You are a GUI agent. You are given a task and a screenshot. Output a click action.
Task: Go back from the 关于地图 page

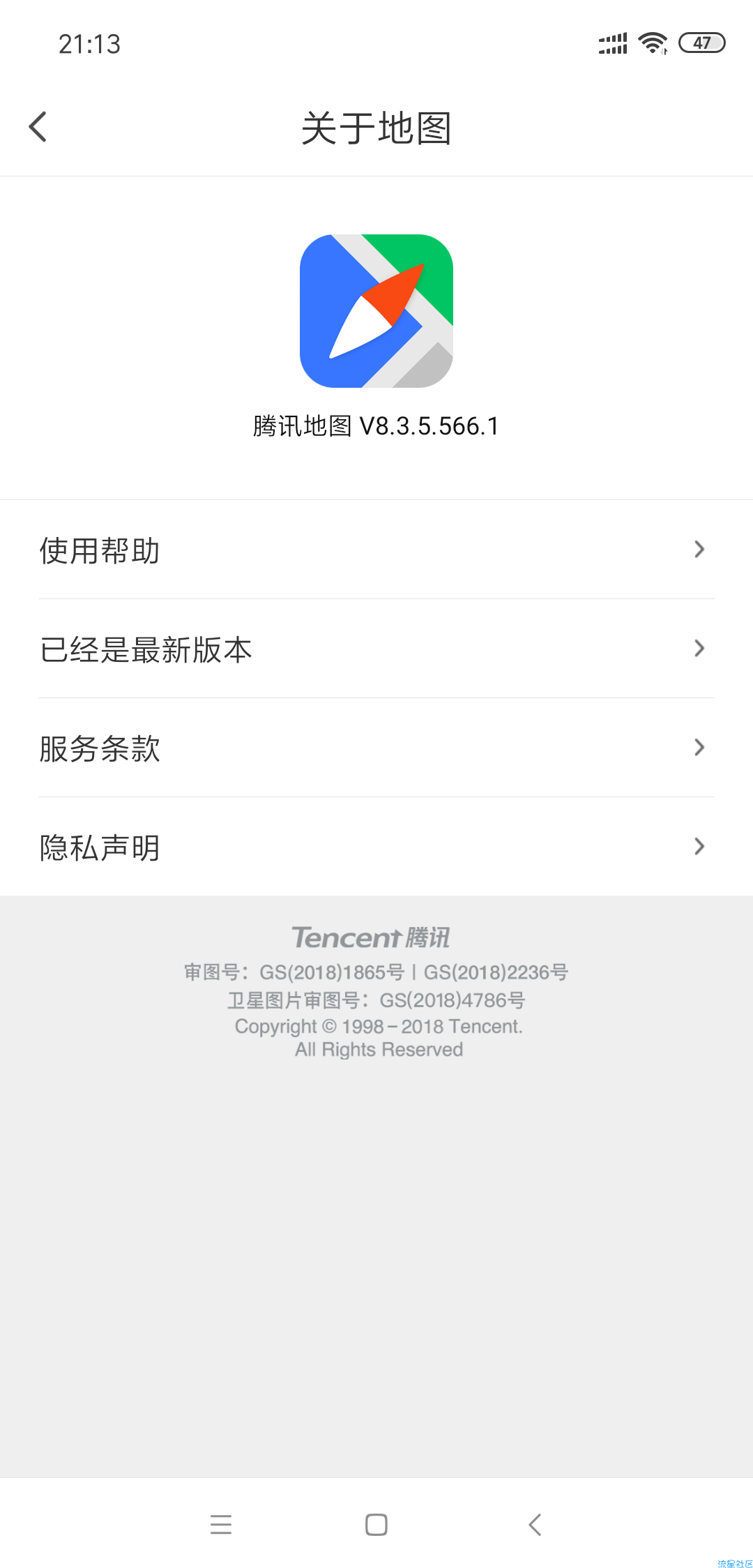tap(38, 127)
